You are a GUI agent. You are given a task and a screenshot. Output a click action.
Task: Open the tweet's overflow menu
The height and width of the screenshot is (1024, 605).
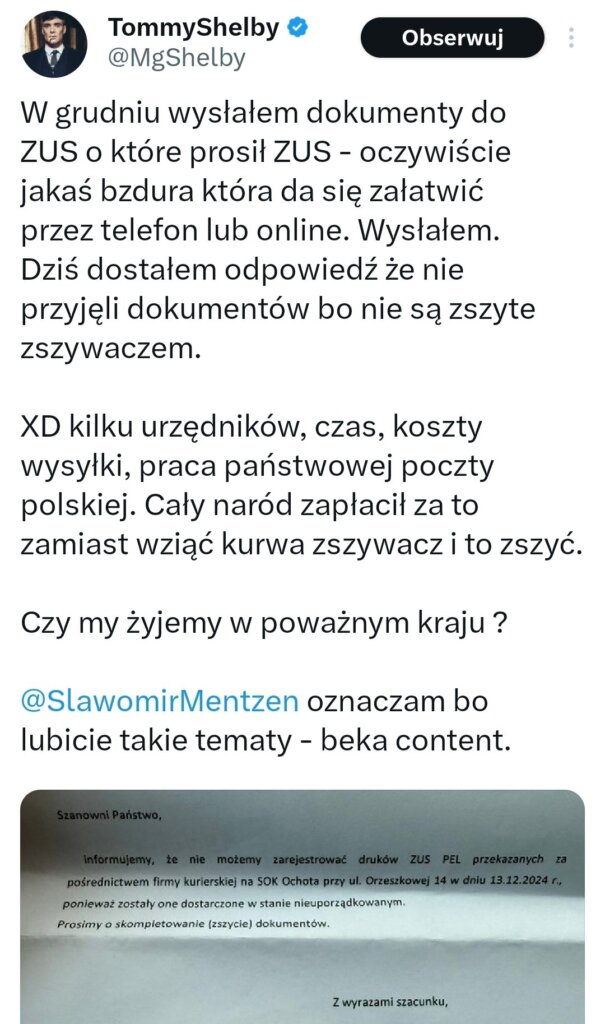click(571, 38)
